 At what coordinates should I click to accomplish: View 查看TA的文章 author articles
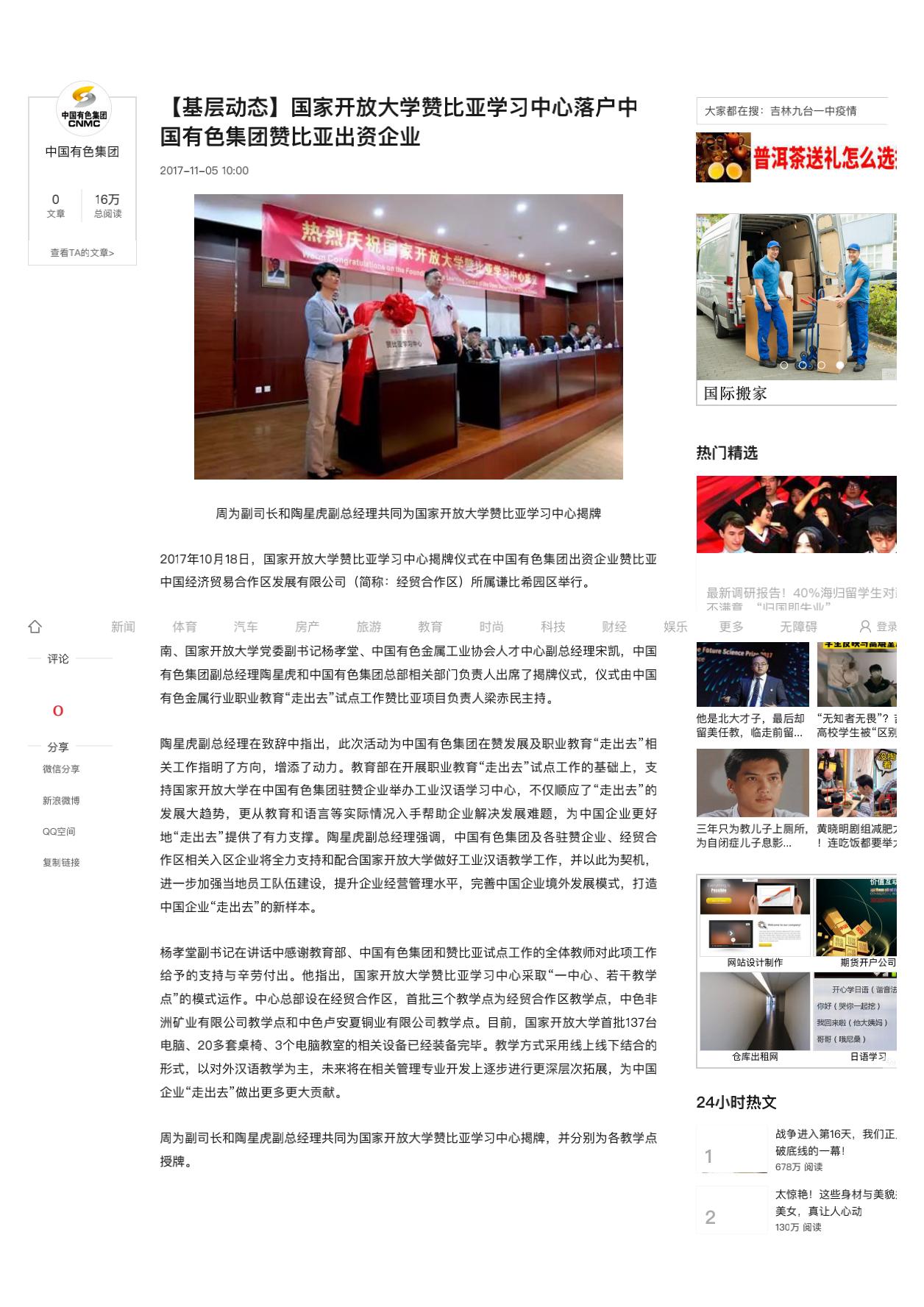pyautogui.click(x=82, y=252)
